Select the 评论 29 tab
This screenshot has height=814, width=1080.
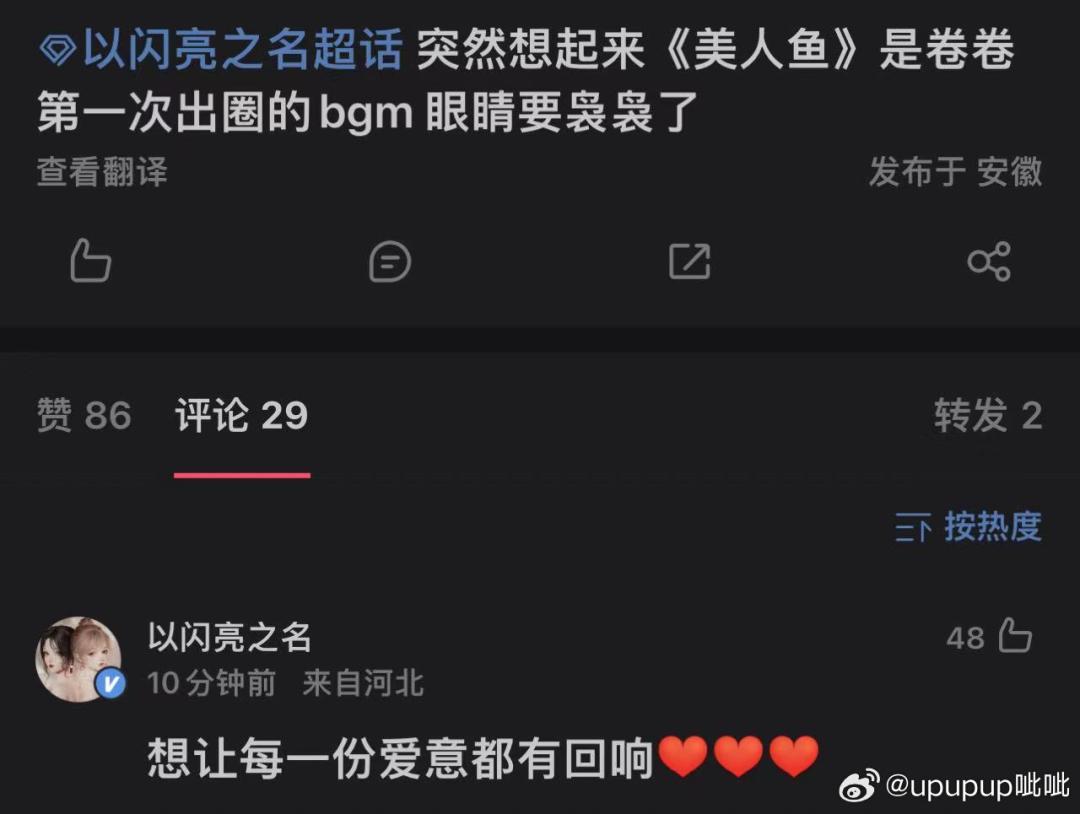click(241, 416)
